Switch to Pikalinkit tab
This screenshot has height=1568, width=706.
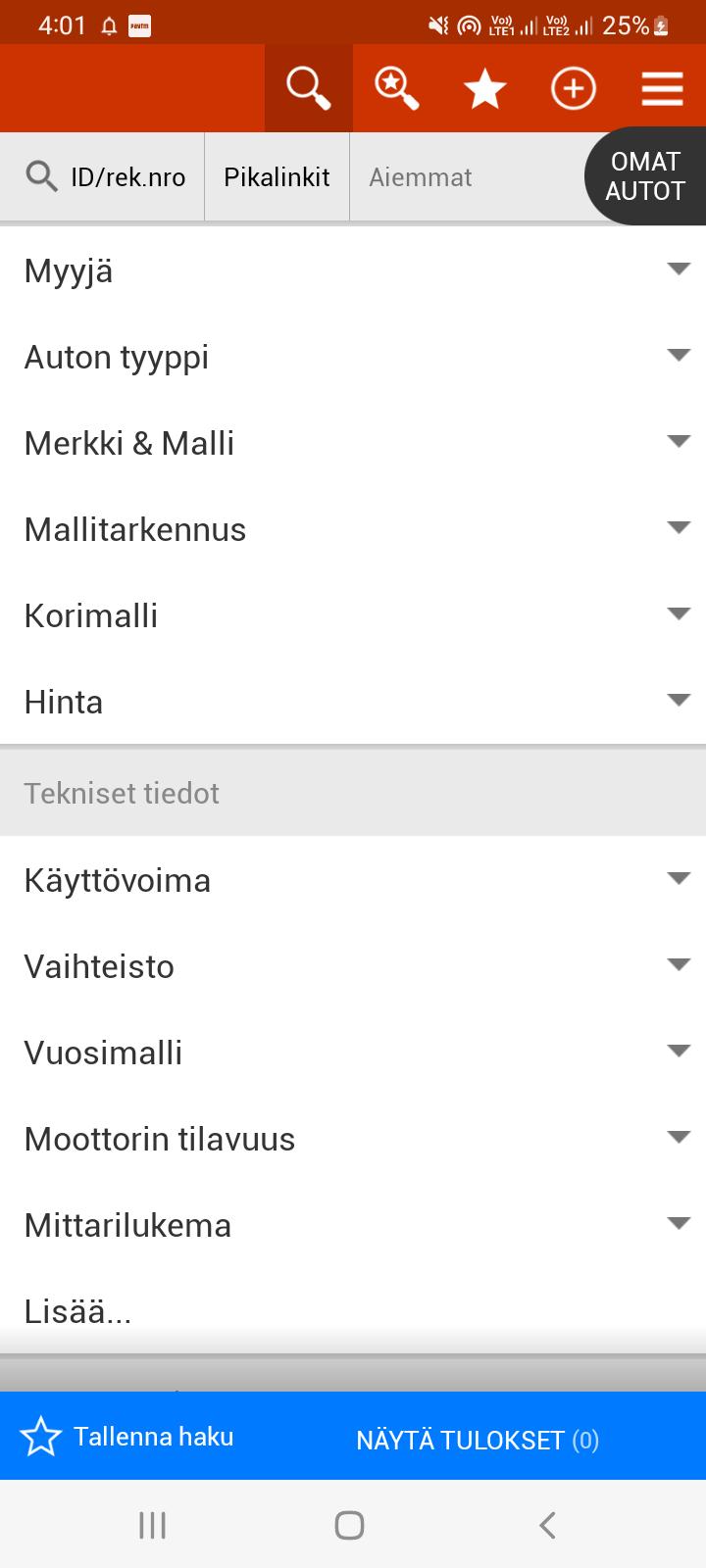point(277,177)
